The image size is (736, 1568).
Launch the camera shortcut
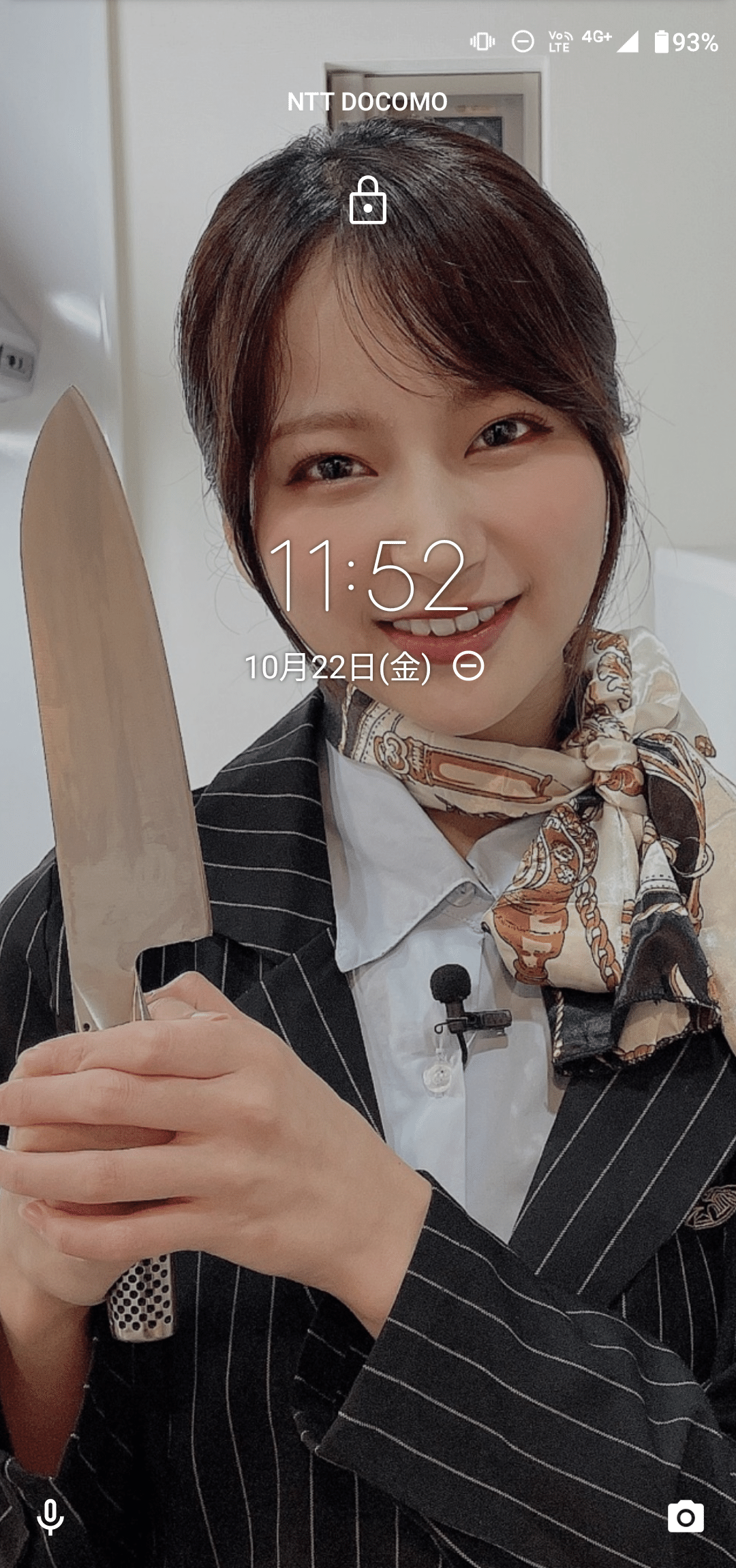686,1517
